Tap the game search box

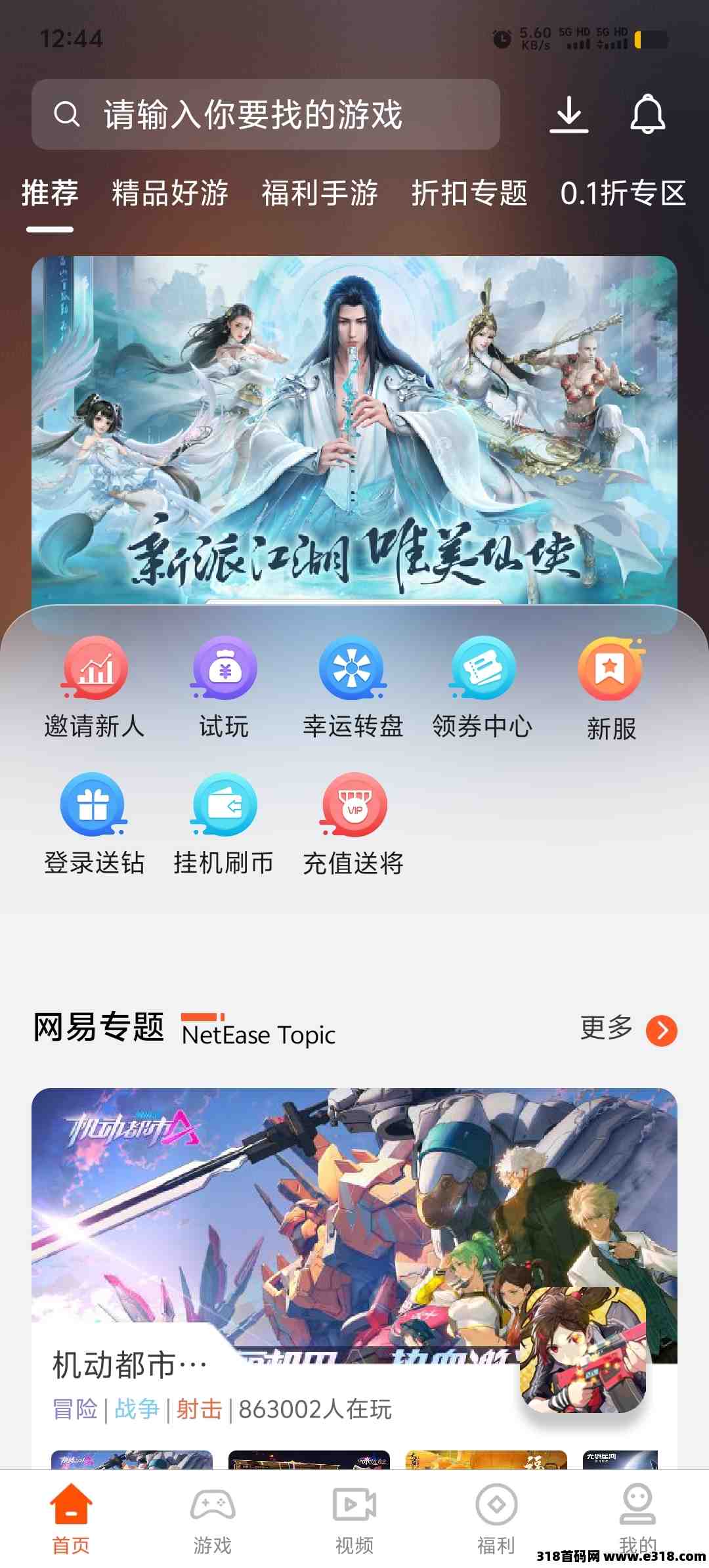(266, 114)
